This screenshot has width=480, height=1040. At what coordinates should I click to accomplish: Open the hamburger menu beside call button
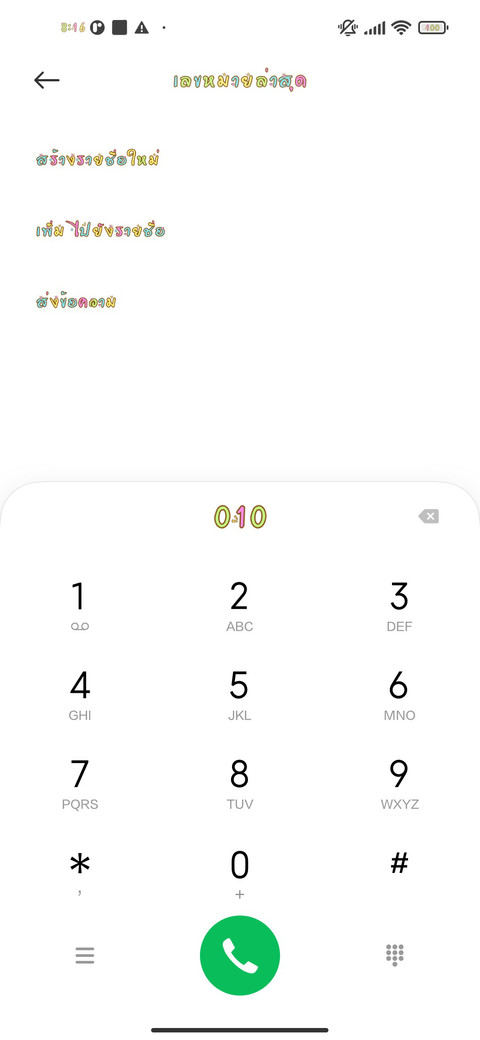coord(84,955)
